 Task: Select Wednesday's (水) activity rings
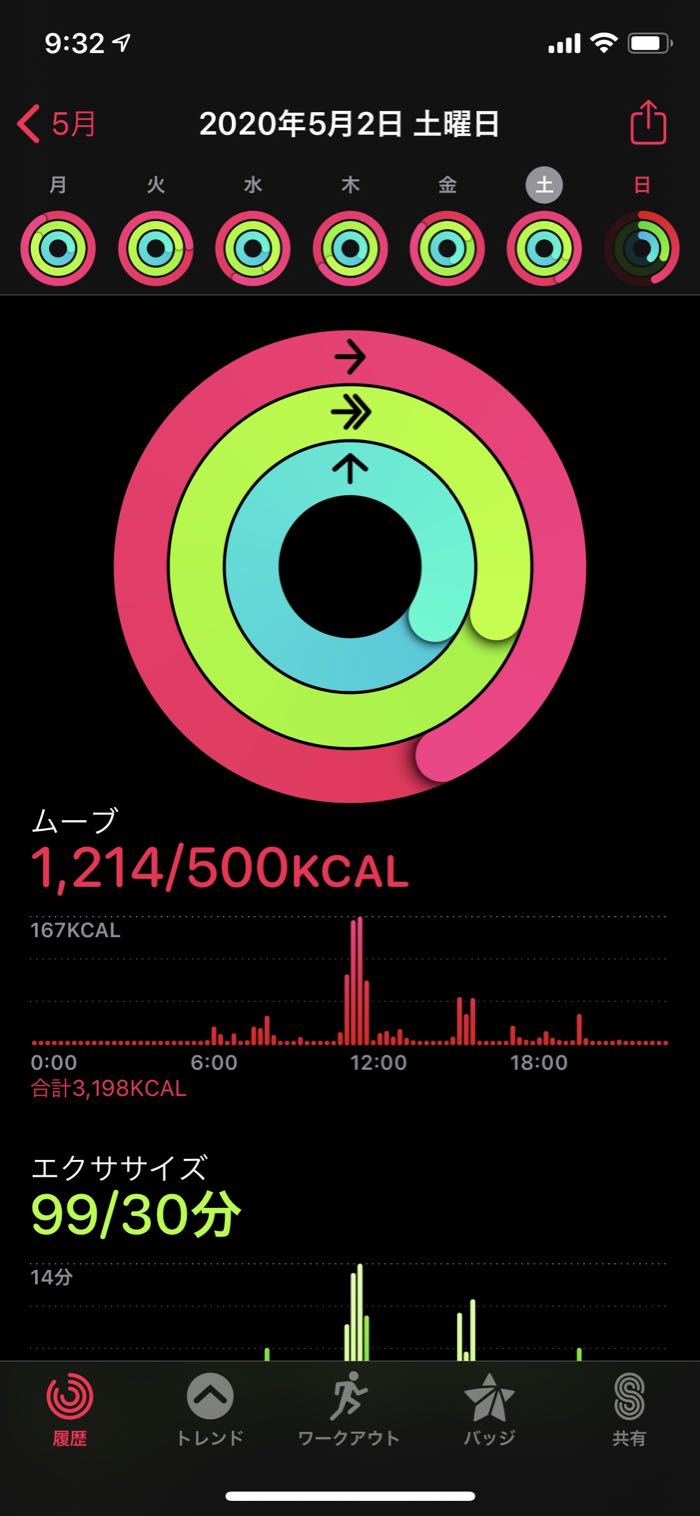(253, 248)
